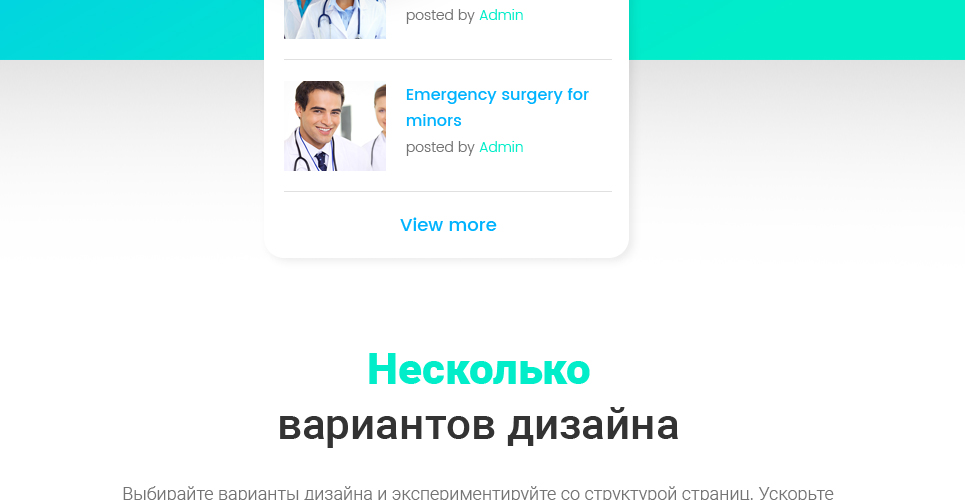Open Admin author link of the top post
The height and width of the screenshot is (500, 965).
[501, 15]
